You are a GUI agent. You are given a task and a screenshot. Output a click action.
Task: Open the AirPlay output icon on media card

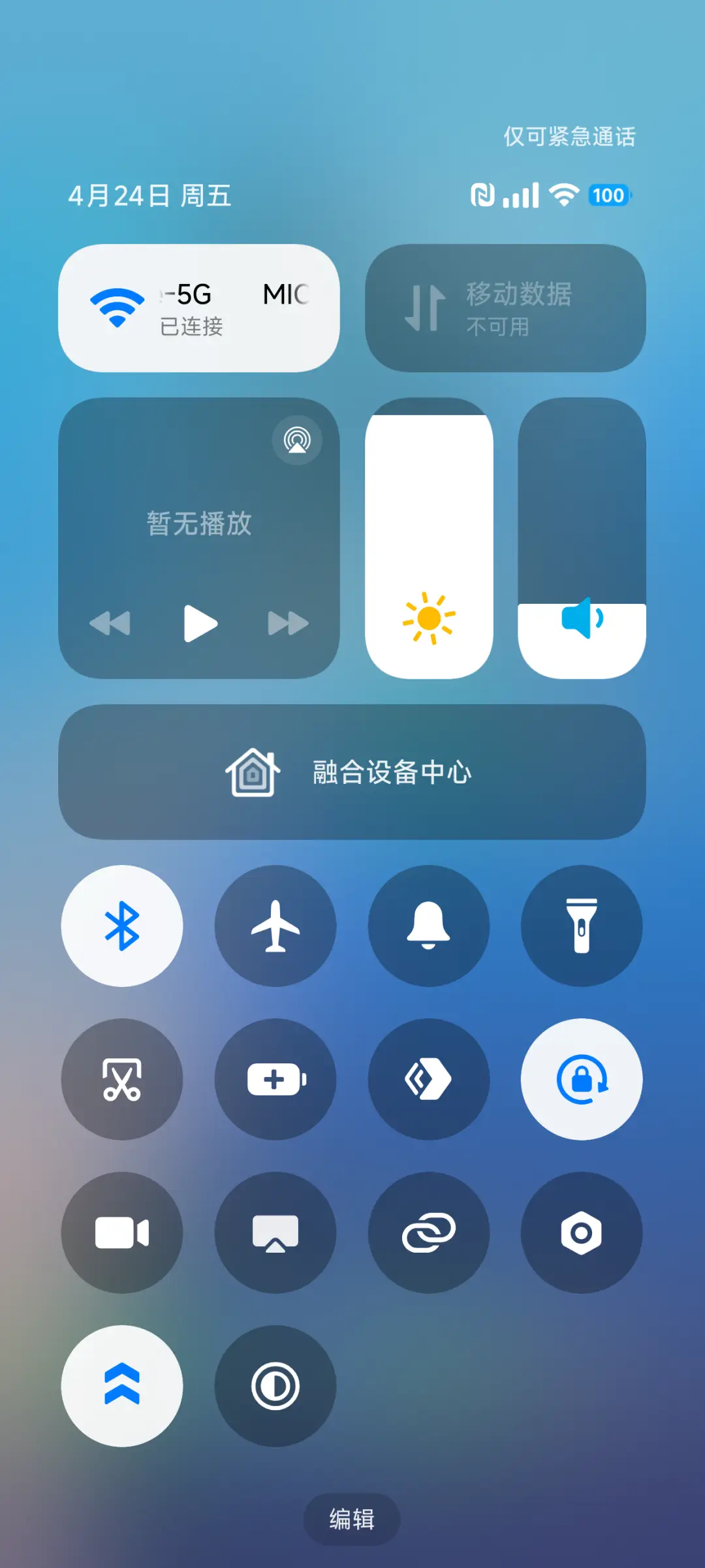click(297, 441)
